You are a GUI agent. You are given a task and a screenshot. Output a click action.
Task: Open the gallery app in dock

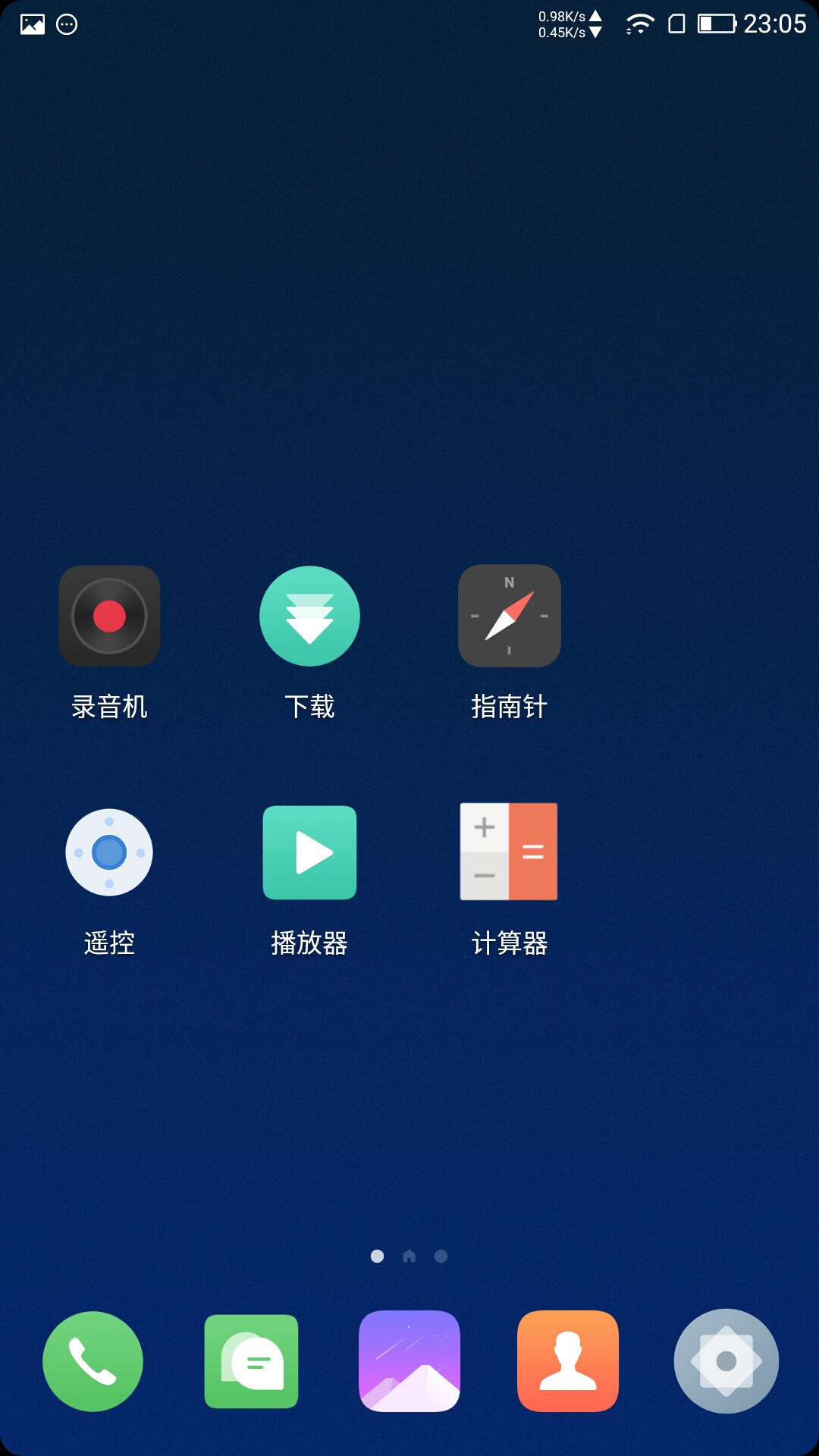(x=409, y=1361)
